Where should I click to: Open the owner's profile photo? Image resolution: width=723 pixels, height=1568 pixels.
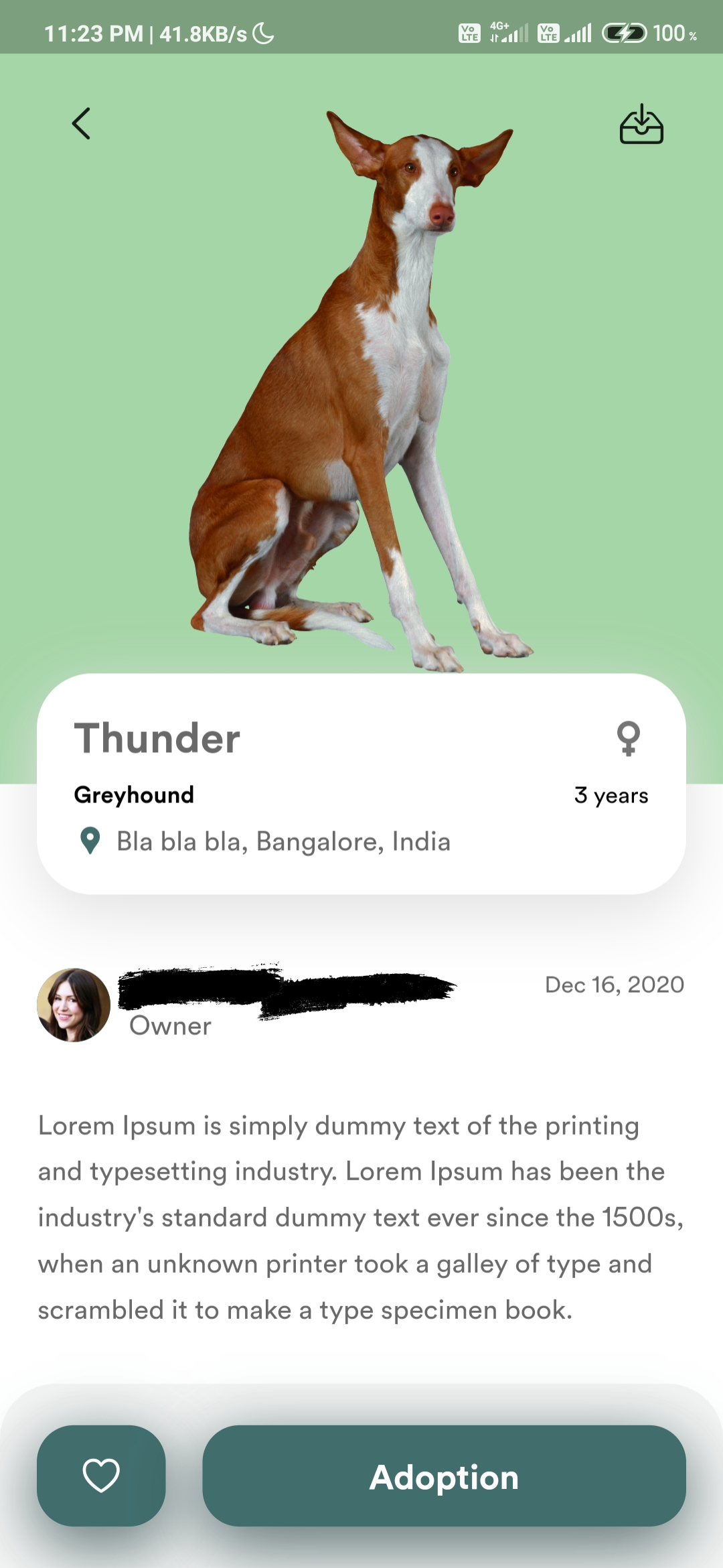(x=74, y=1005)
